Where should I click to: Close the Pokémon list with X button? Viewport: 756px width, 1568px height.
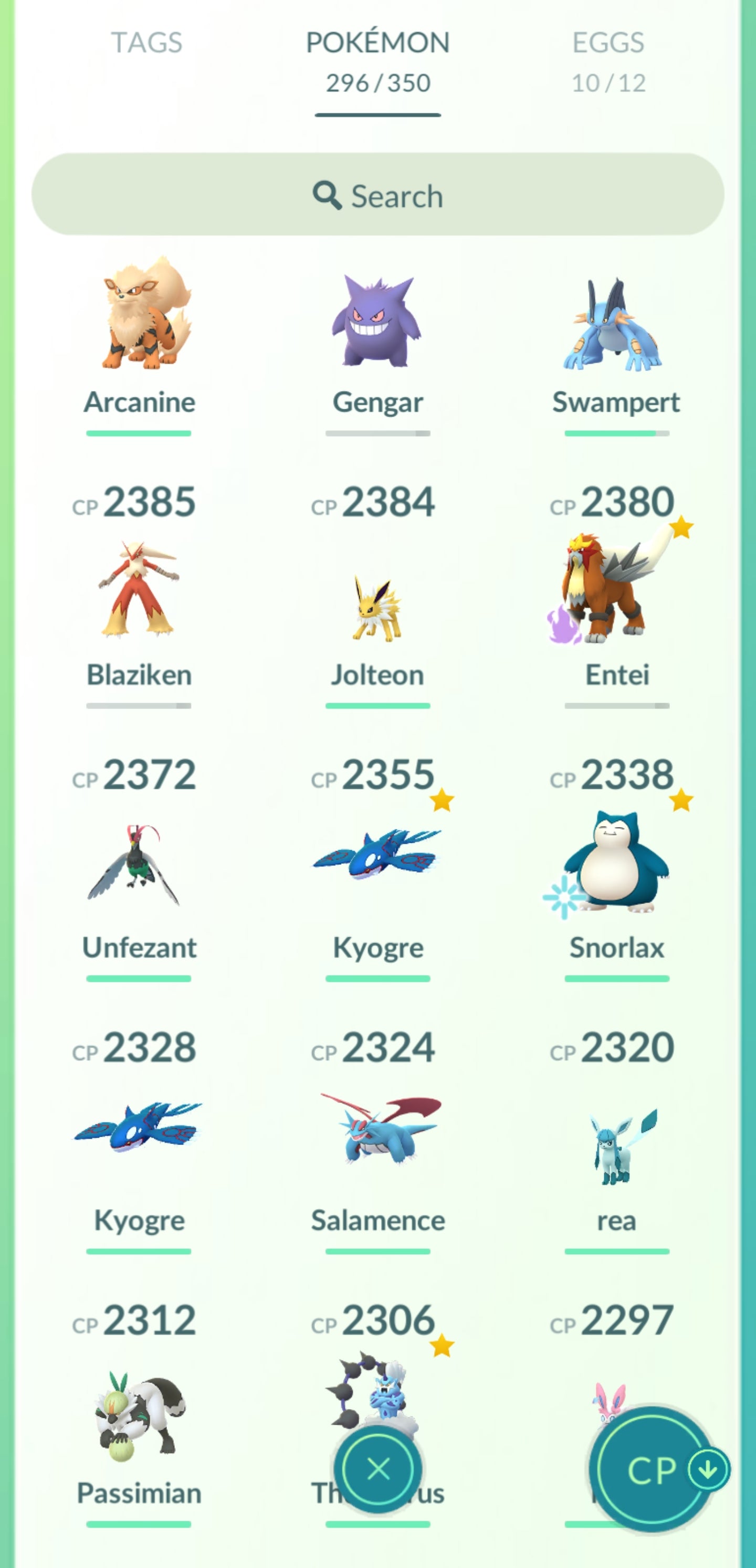pos(379,1469)
